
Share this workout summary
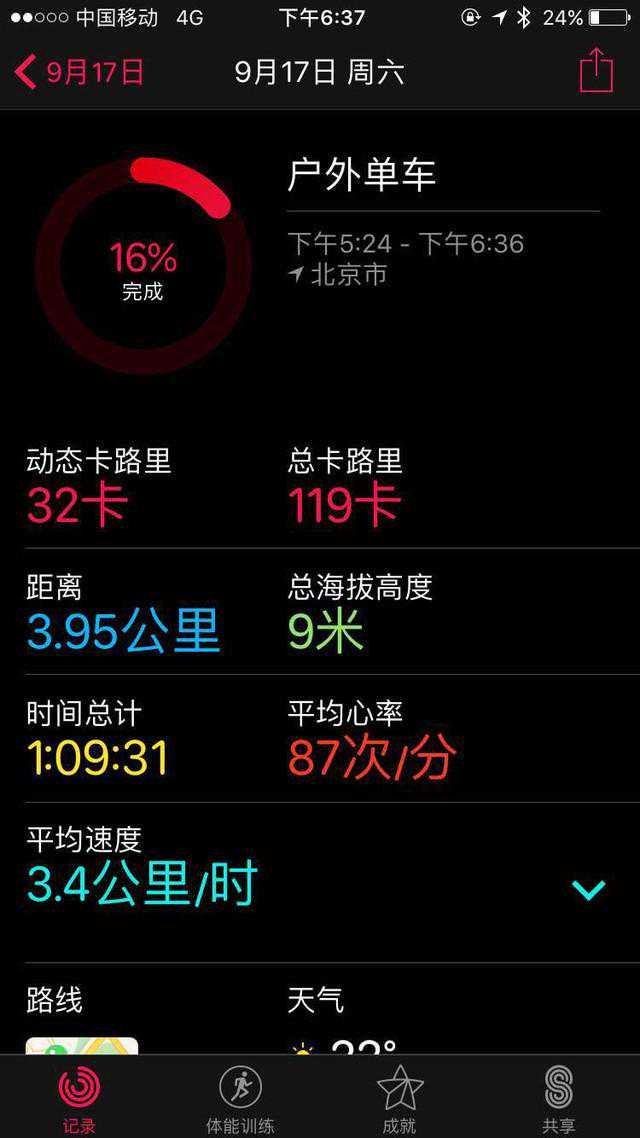[x=596, y=71]
